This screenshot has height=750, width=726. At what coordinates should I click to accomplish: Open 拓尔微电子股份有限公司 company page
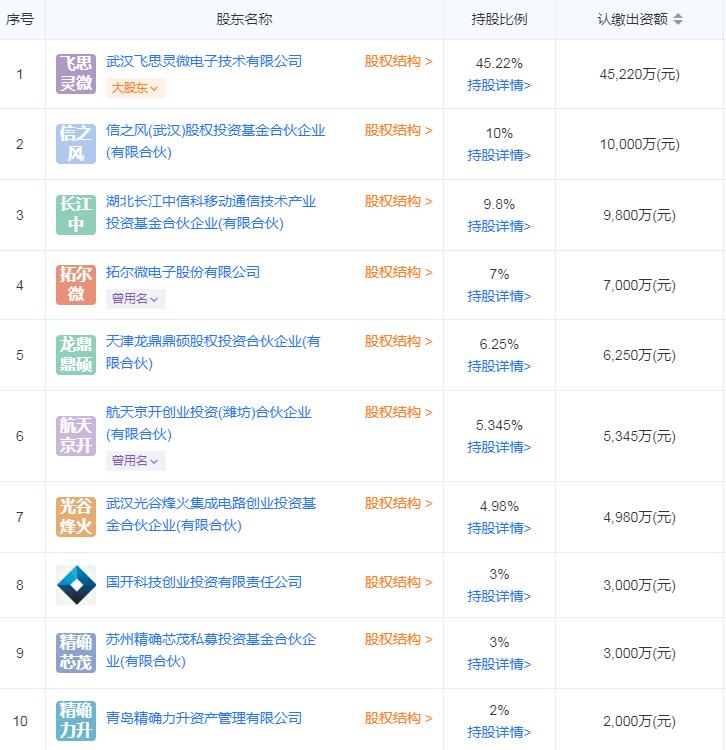pos(183,272)
